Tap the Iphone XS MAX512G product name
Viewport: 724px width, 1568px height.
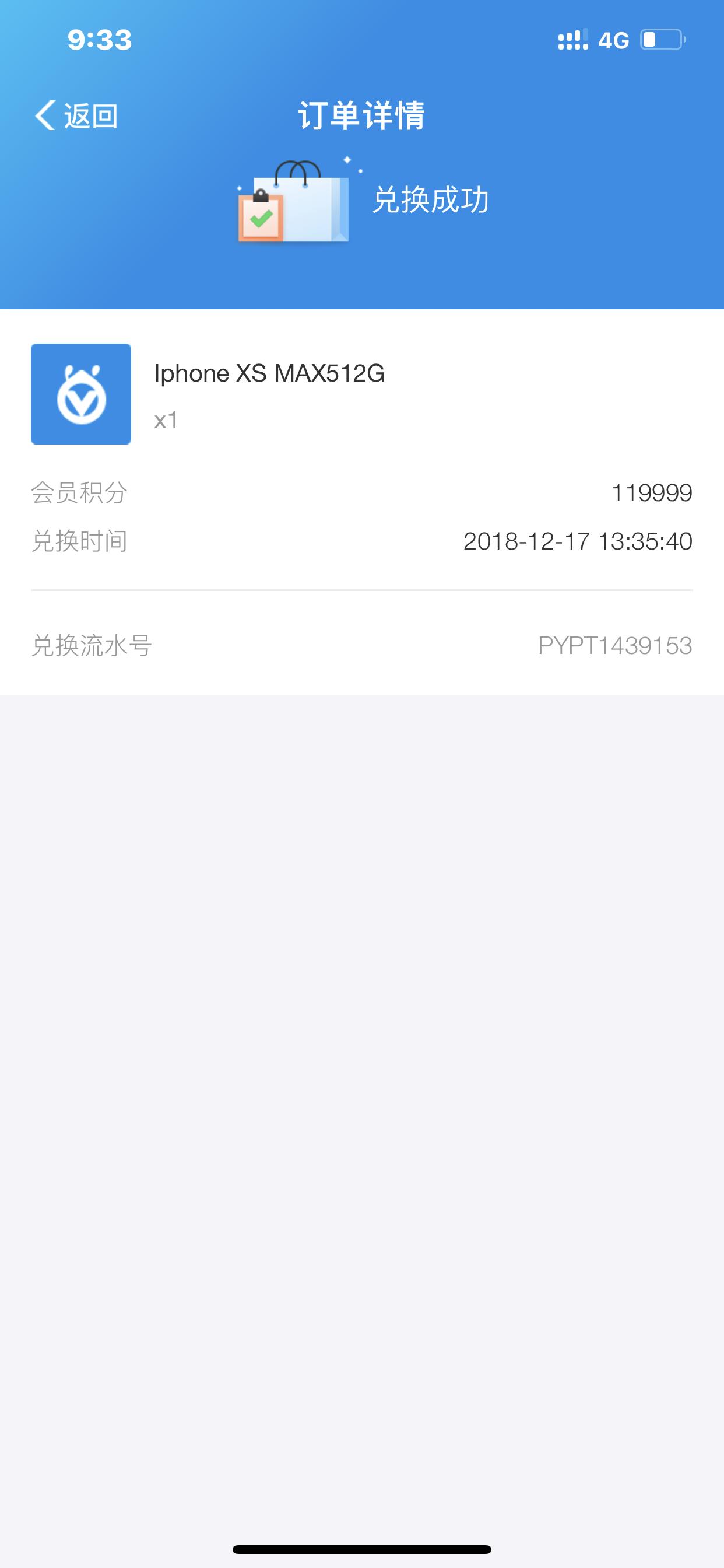tap(269, 373)
